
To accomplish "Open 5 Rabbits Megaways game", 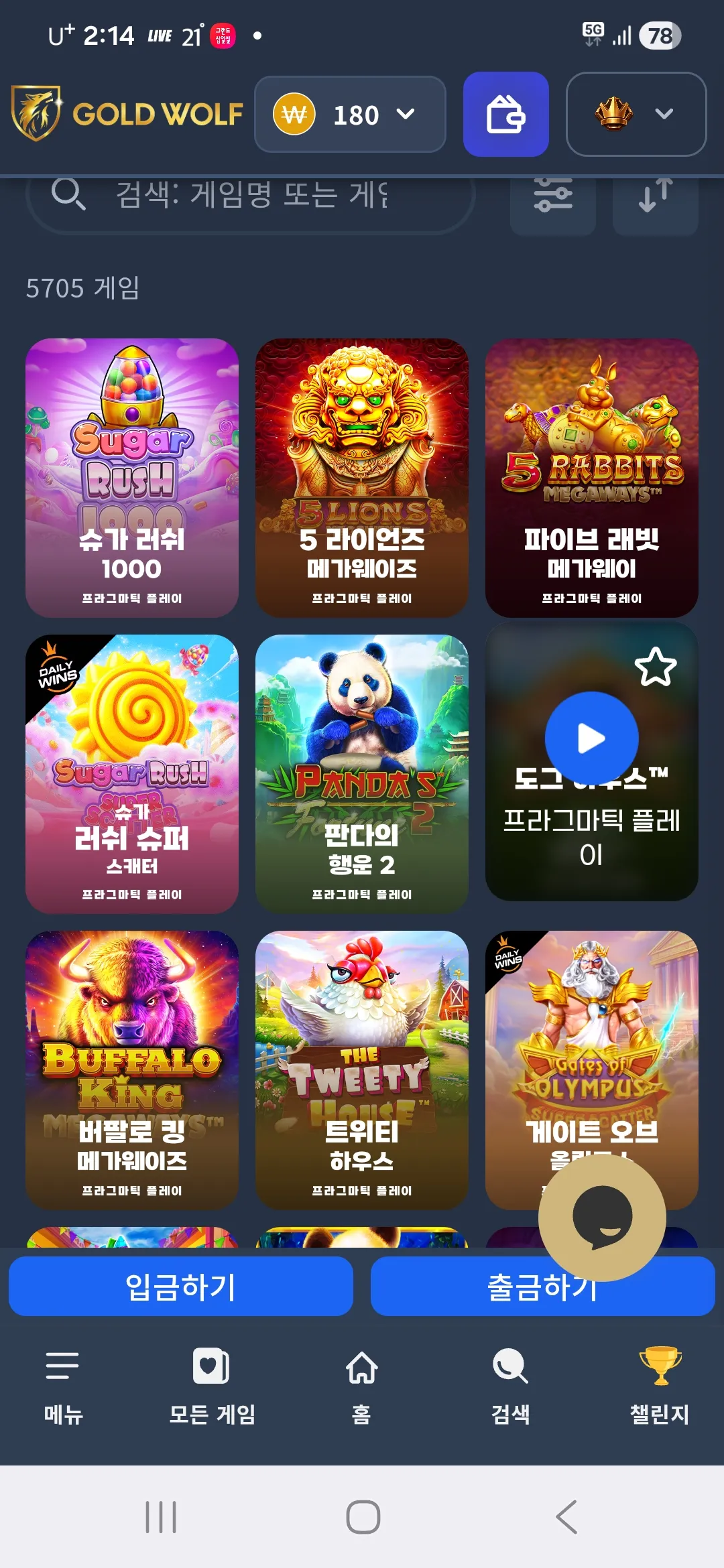I will coord(592,478).
